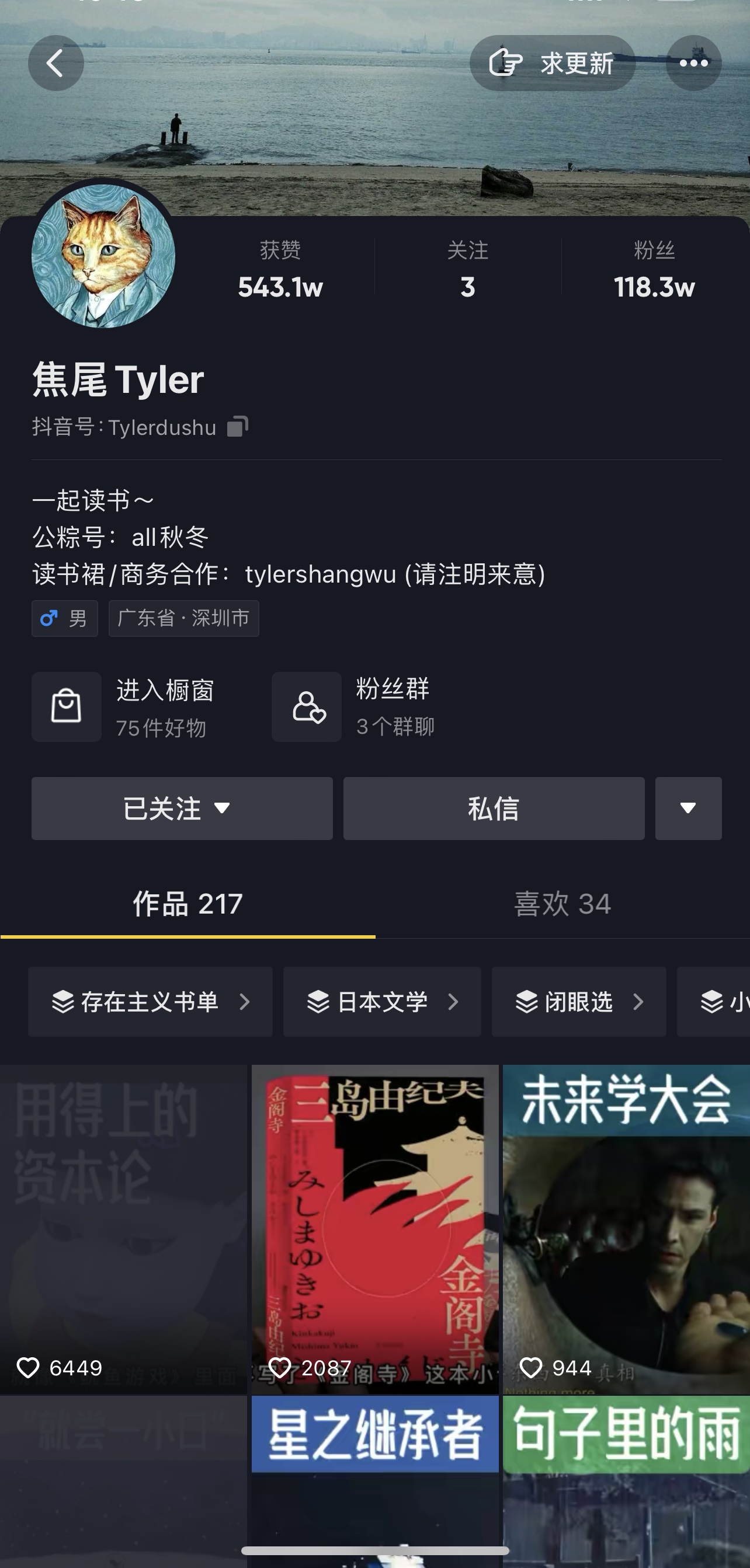Open the 日本文学 playlist
Screen dimensions: 750x1568
pos(382,1002)
